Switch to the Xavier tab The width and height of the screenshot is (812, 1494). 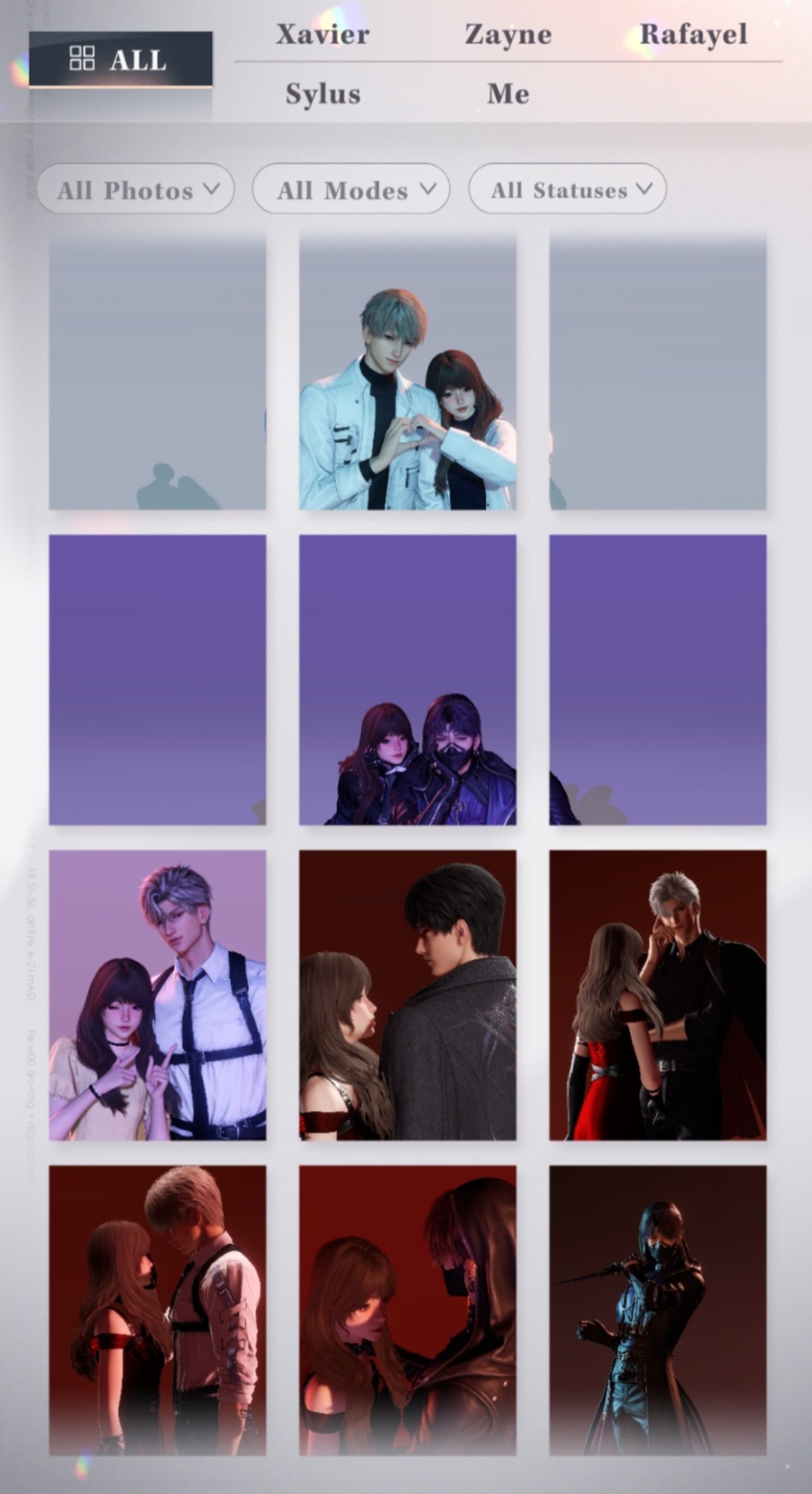[x=322, y=34]
